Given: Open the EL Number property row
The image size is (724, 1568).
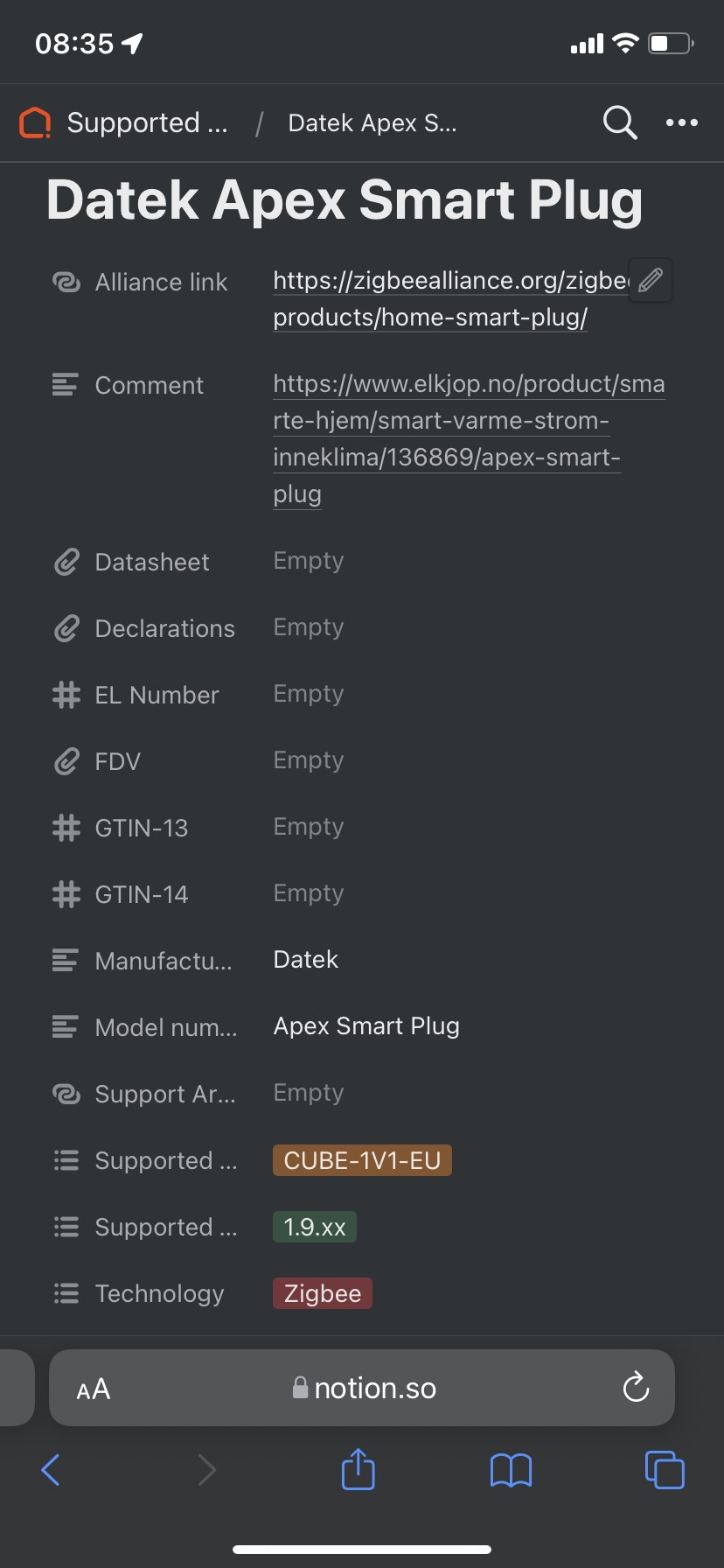Looking at the screenshot, I should pyautogui.click(x=362, y=695).
